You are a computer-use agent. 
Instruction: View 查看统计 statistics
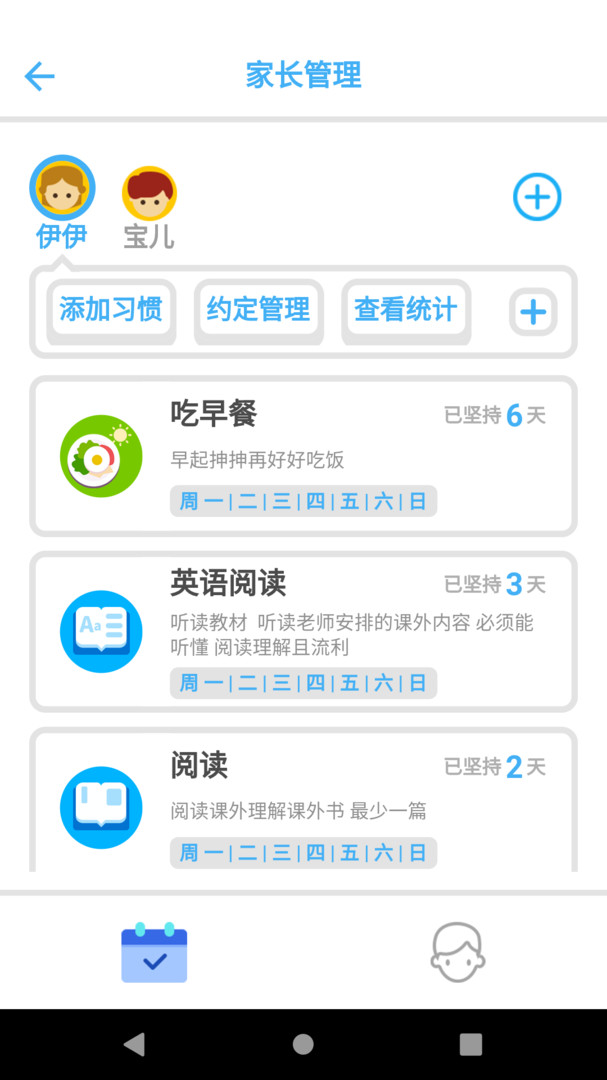pyautogui.click(x=405, y=310)
